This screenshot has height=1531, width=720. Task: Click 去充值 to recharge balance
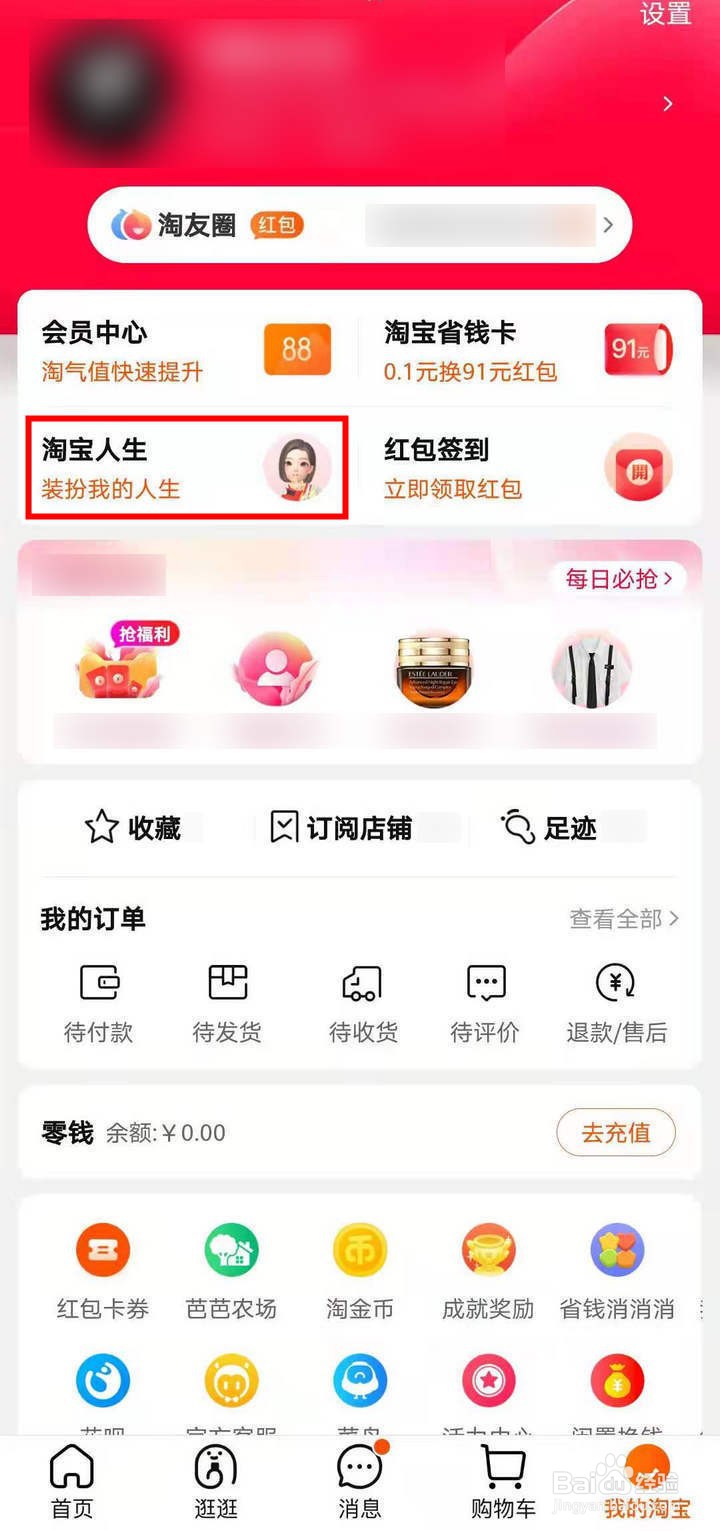pyautogui.click(x=616, y=1132)
